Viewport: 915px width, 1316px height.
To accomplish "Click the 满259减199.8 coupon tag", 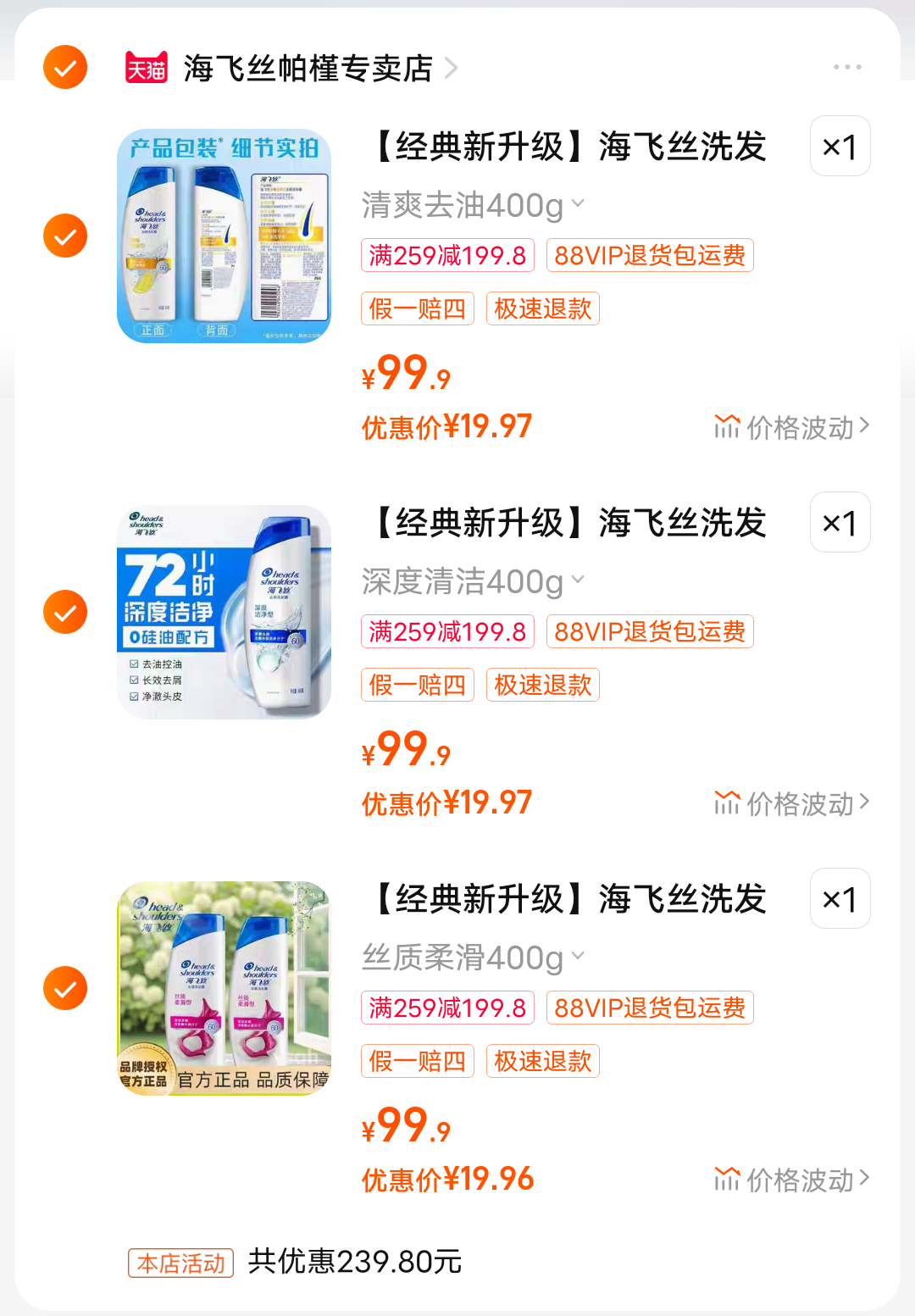I will (x=447, y=255).
